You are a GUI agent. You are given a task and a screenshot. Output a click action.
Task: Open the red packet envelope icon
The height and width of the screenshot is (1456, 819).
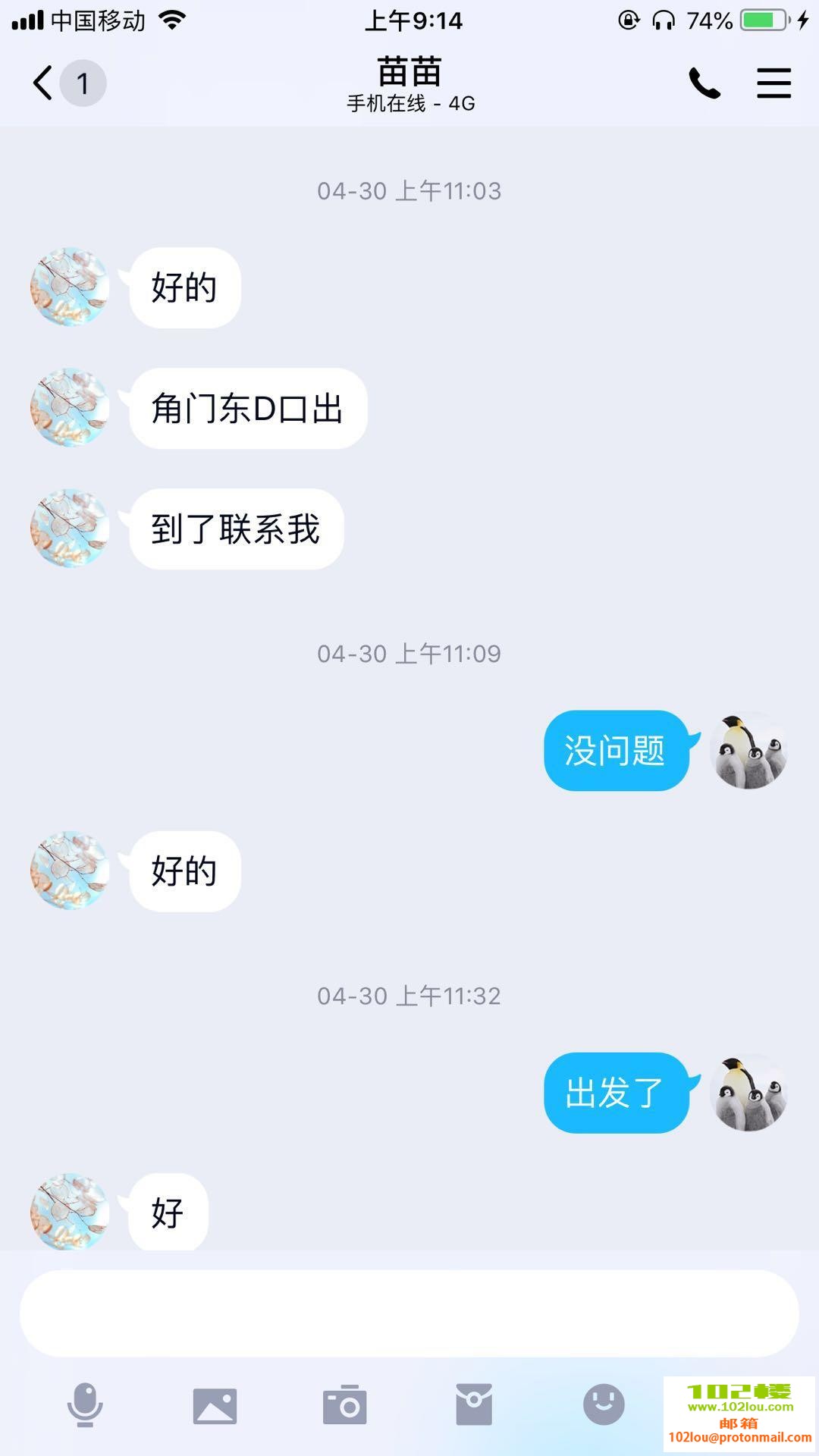(474, 1407)
